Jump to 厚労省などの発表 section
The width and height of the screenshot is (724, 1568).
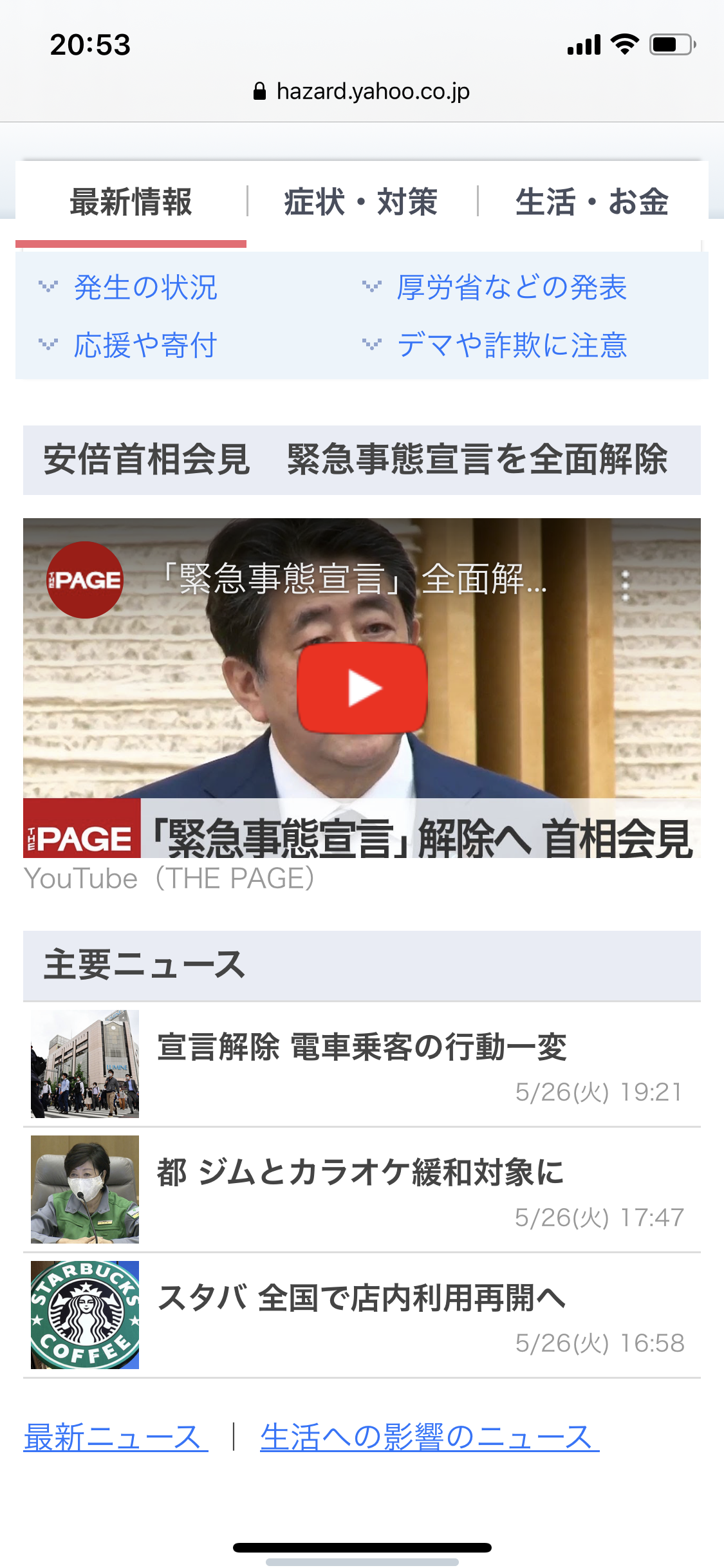point(511,287)
